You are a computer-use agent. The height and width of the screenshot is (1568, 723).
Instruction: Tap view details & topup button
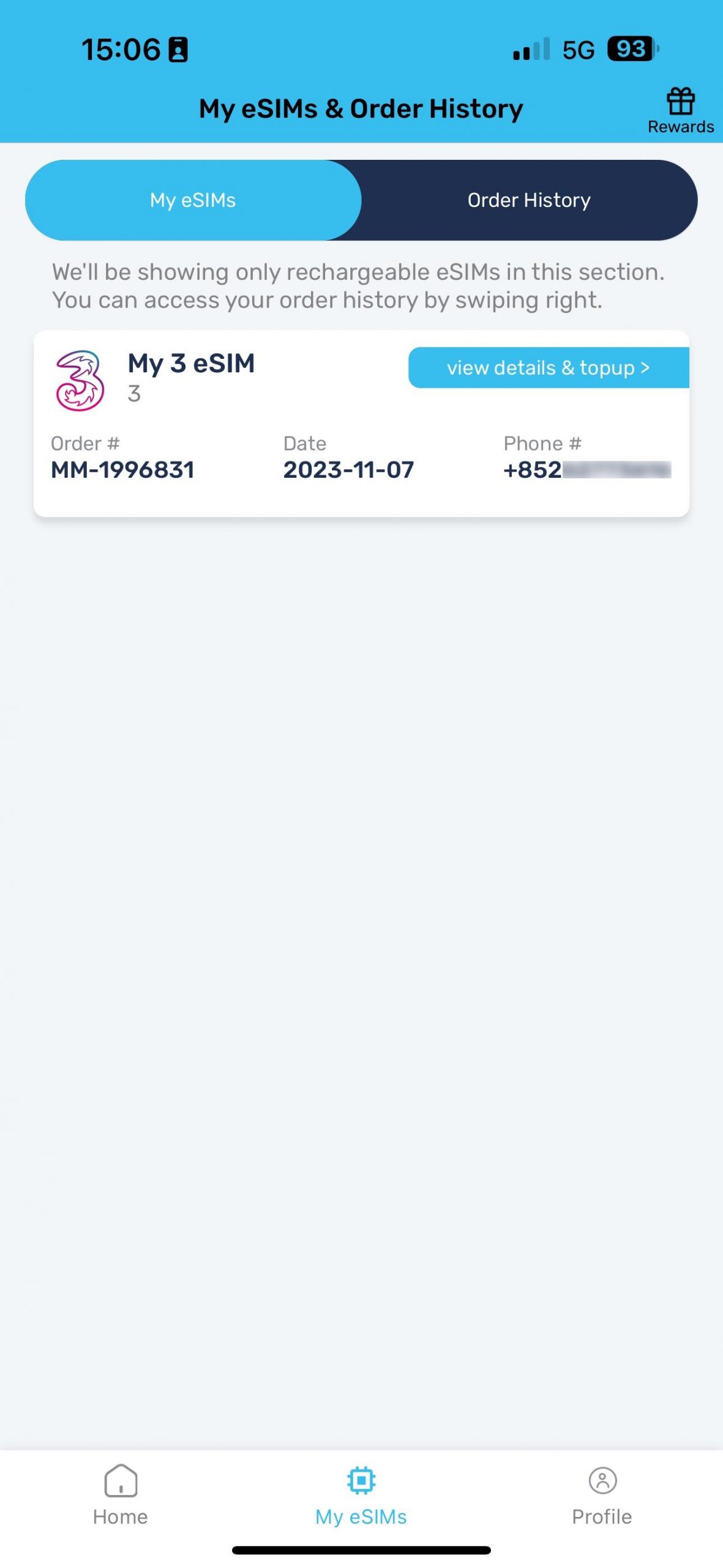click(x=549, y=367)
